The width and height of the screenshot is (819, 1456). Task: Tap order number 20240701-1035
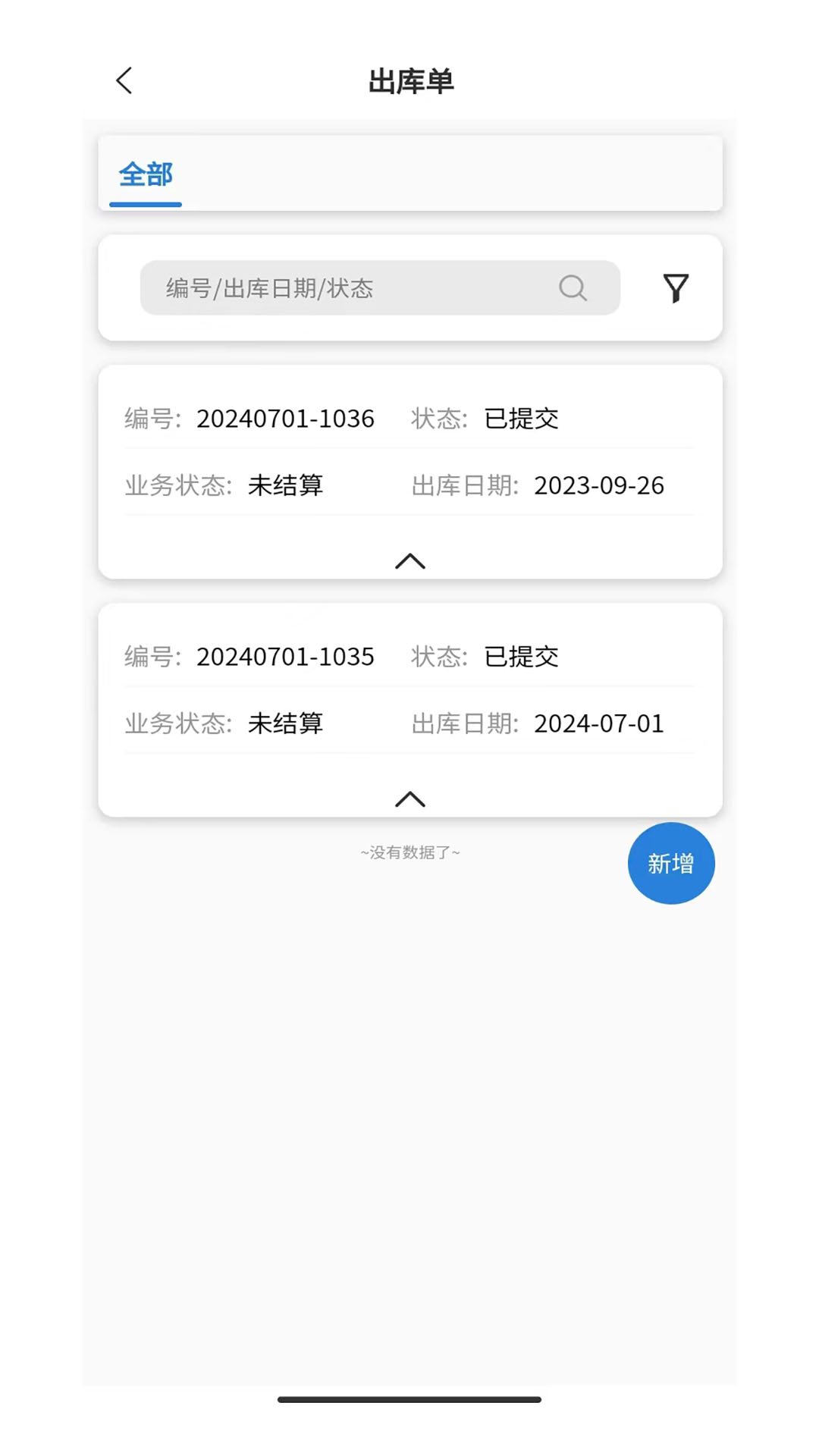[286, 657]
